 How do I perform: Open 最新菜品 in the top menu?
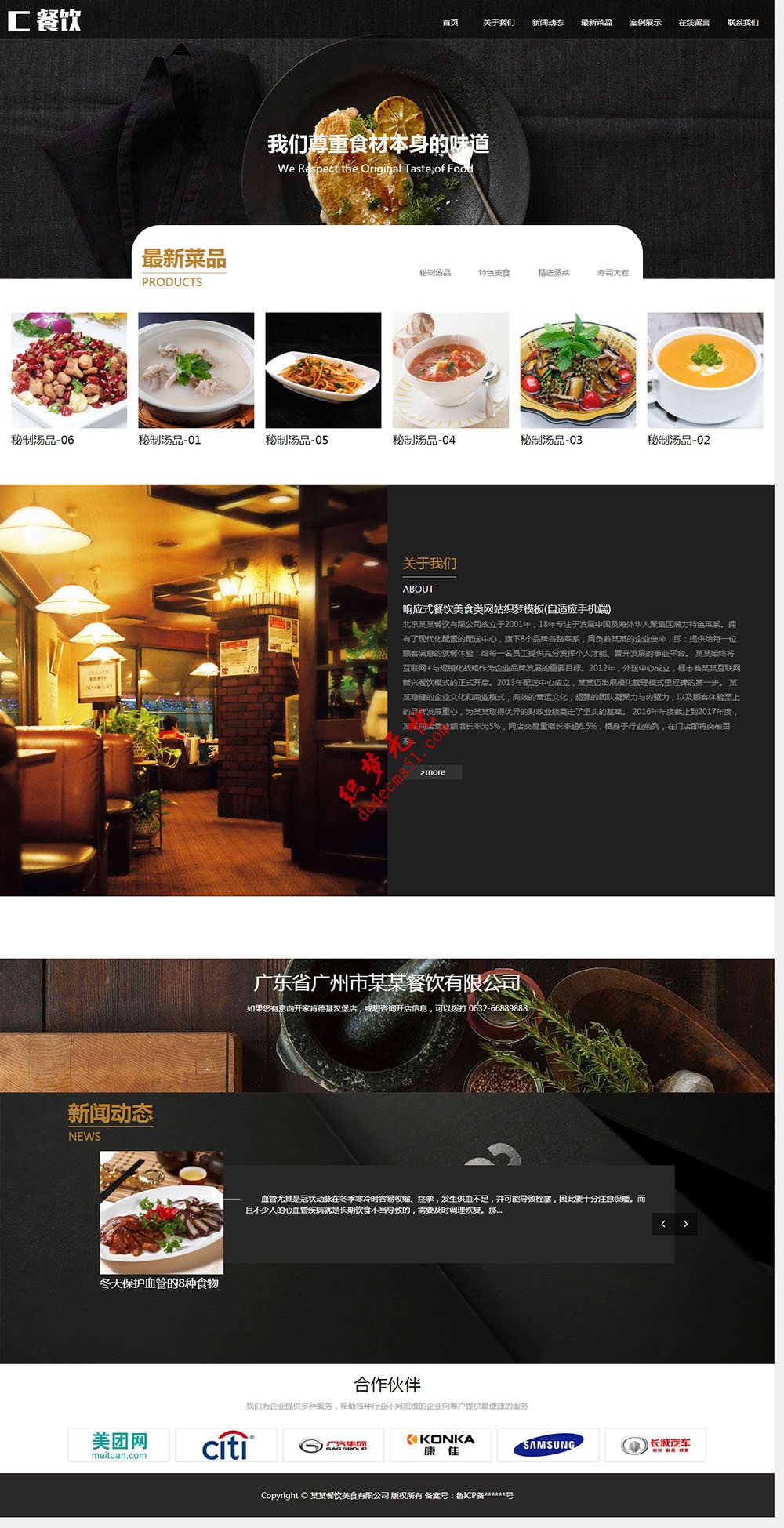596,23
